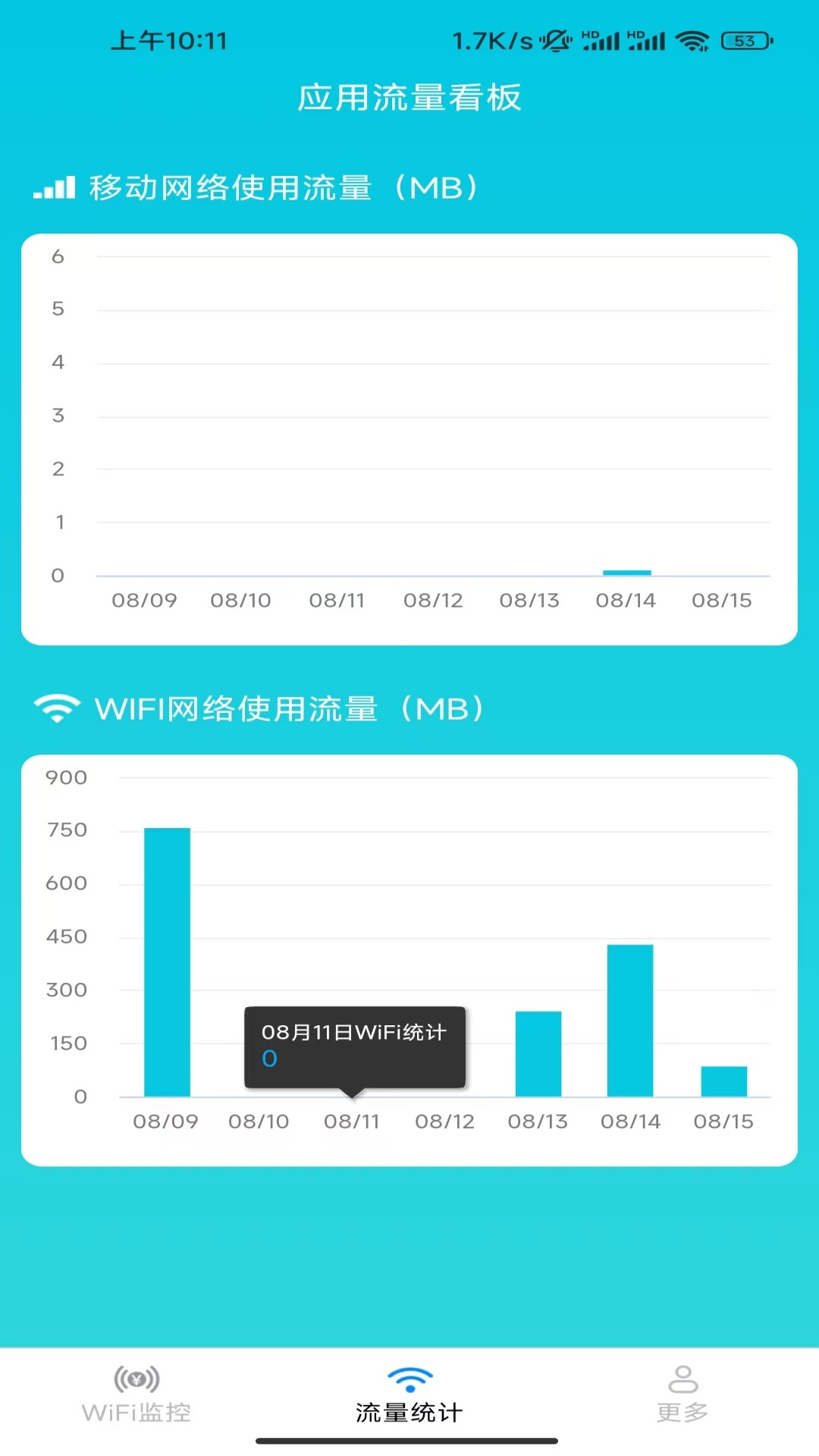Screen dimensions: 819x1456
Task: Tap the 08/14 bar in mobile data chart
Action: (627, 573)
